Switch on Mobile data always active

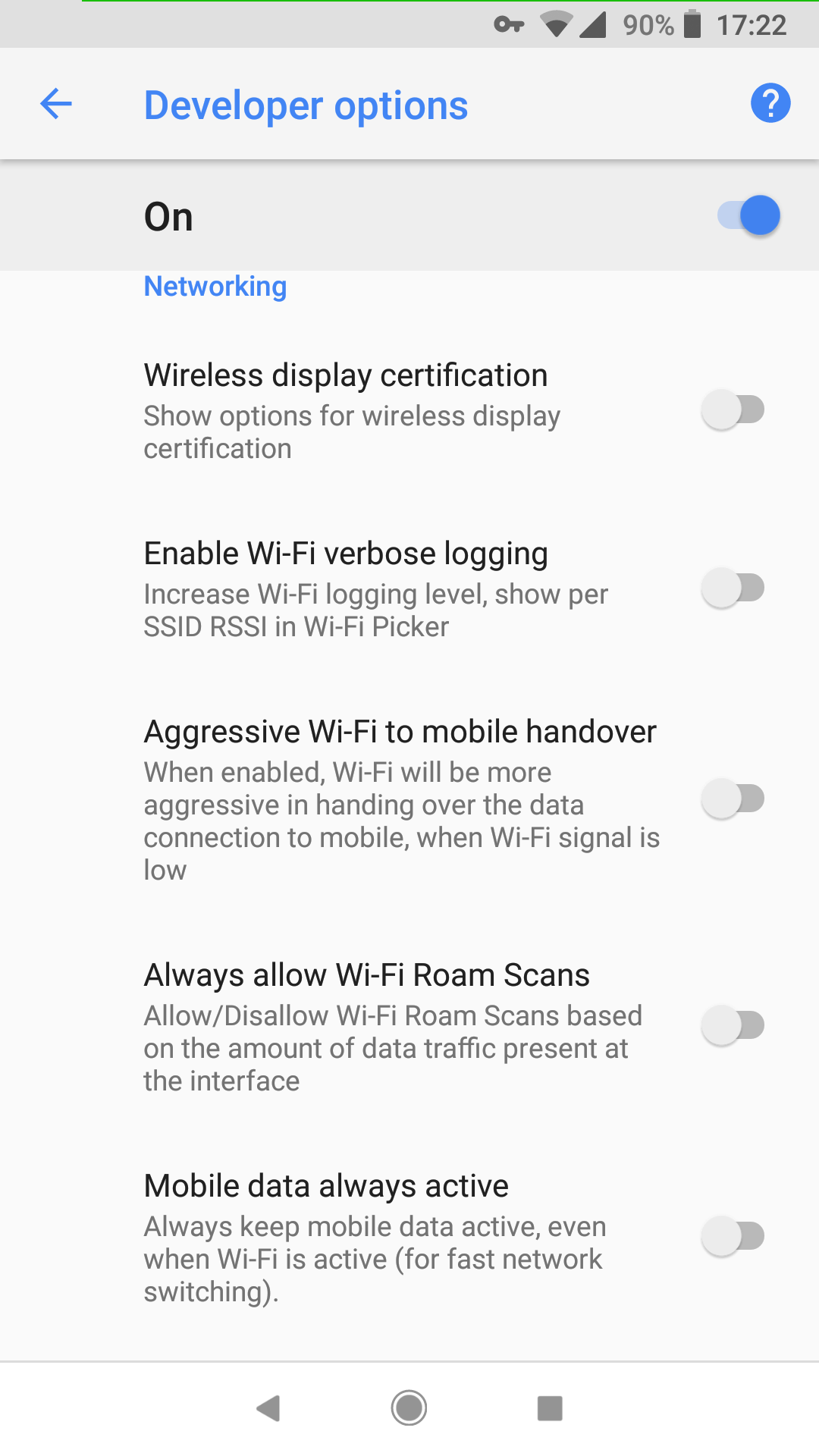point(733,1236)
